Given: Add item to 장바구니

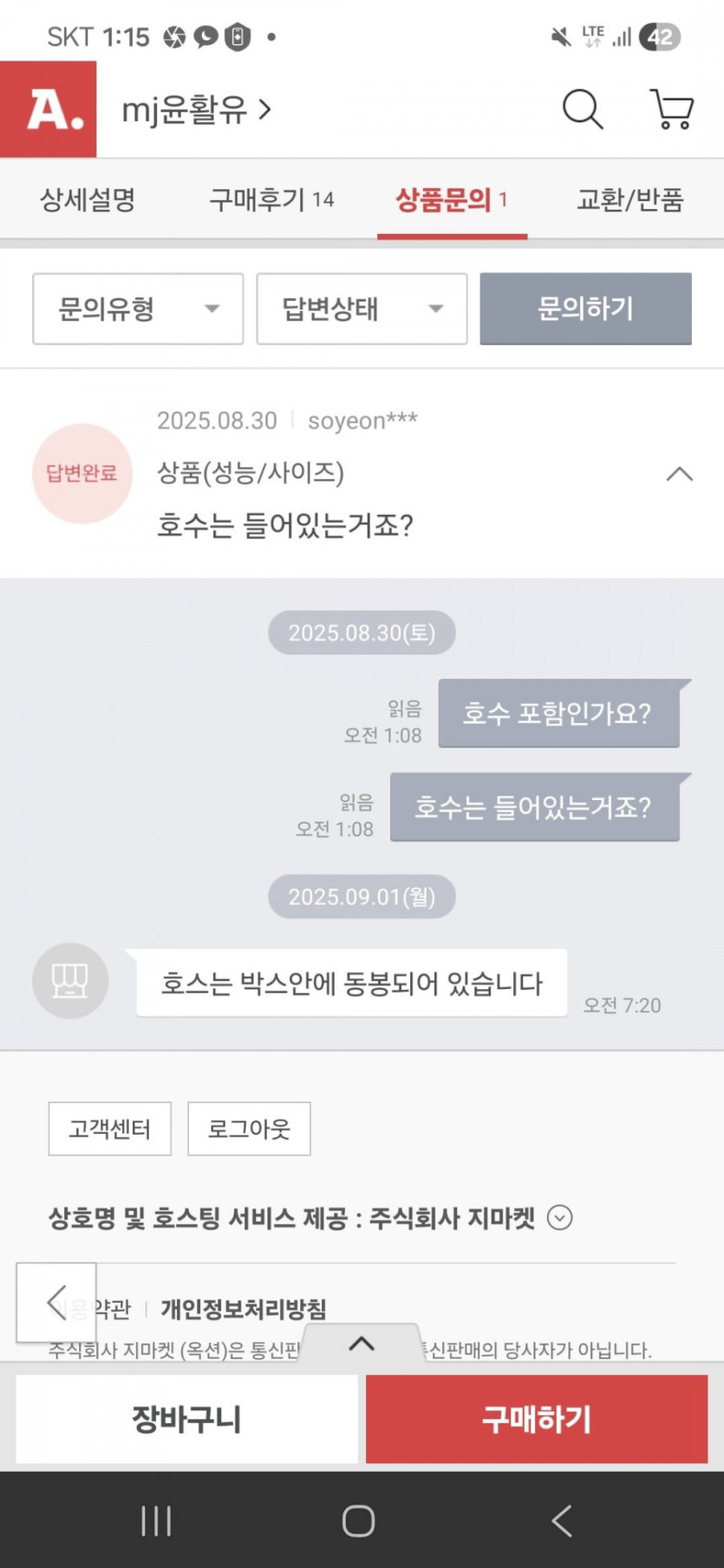Looking at the screenshot, I should point(186,1419).
